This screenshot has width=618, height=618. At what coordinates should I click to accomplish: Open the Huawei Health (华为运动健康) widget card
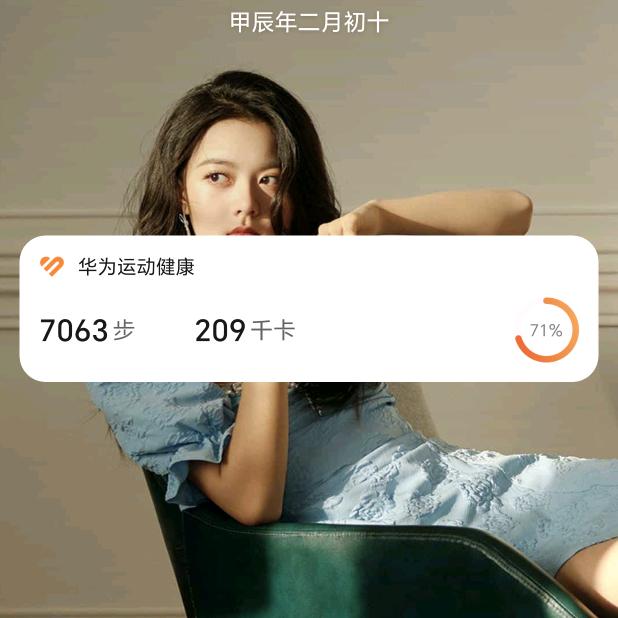[x=308, y=308]
